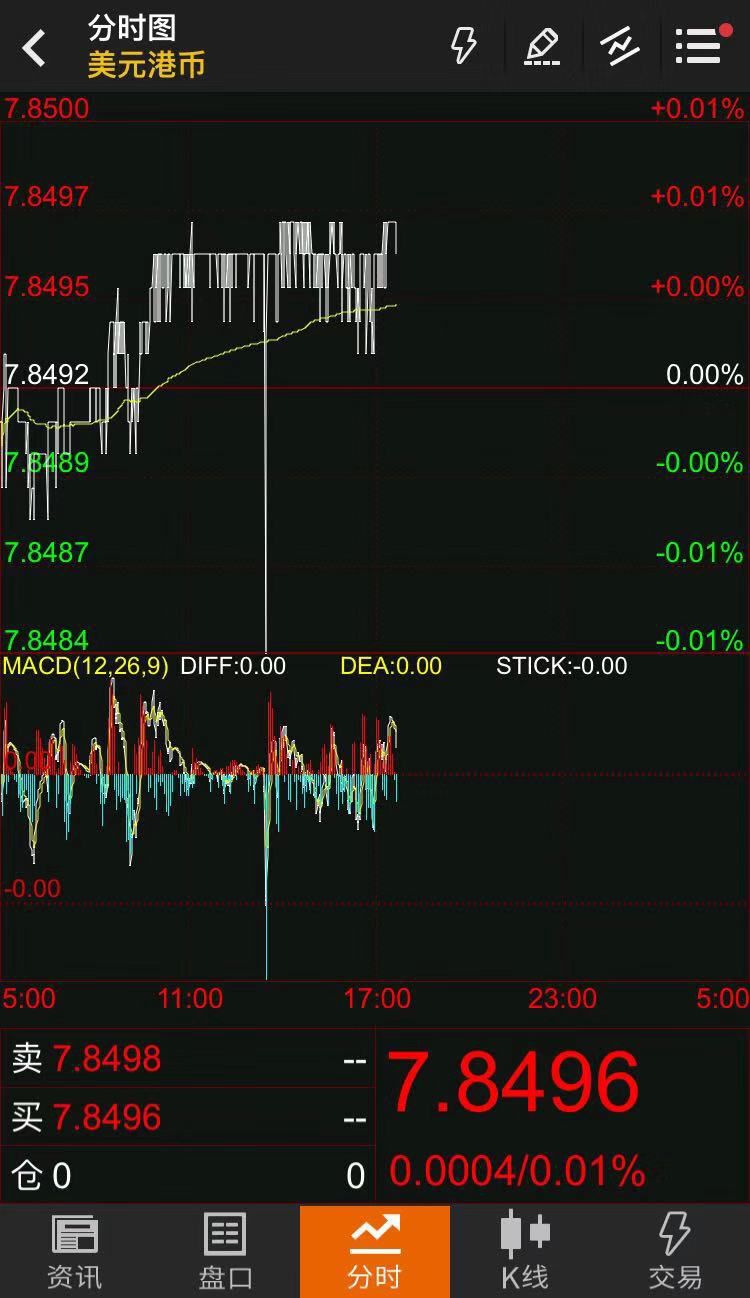Open the chart indicator settings icon
This screenshot has height=1298, width=750.
tap(620, 46)
